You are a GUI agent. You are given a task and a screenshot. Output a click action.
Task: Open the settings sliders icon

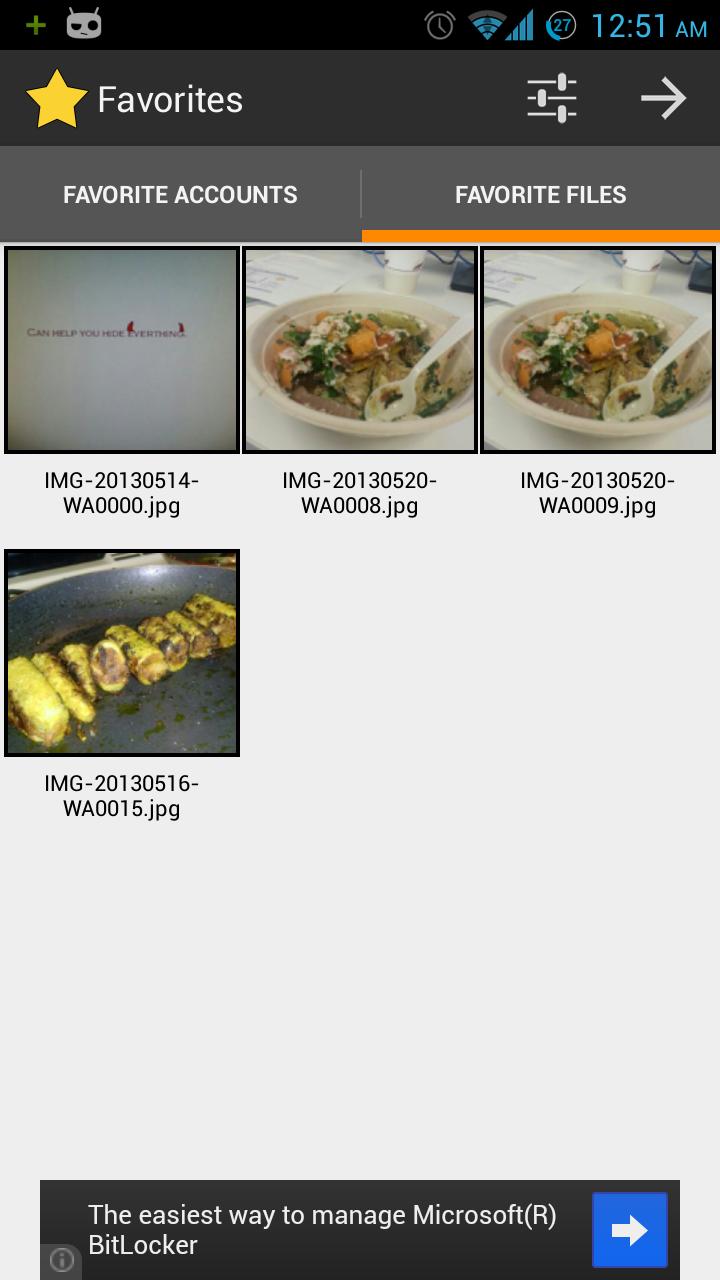552,98
